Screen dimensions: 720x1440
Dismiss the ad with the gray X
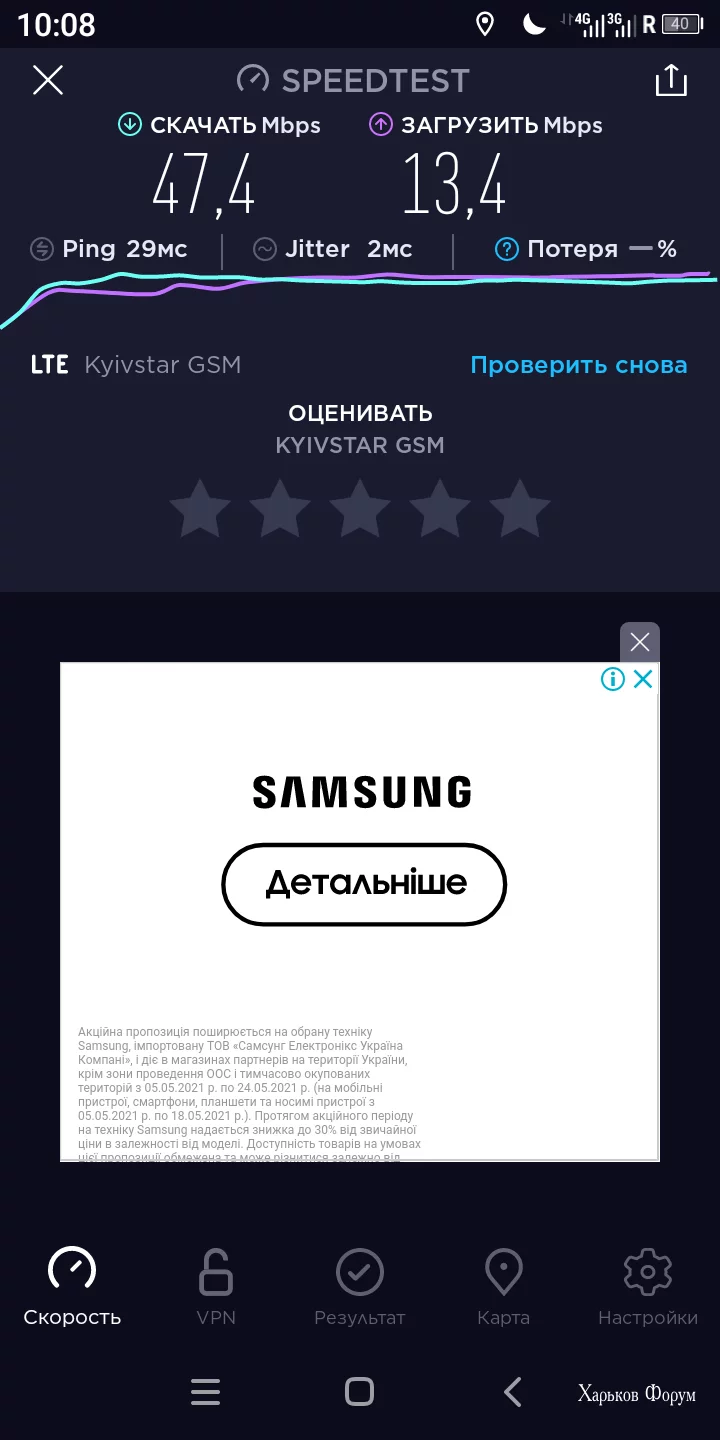(x=640, y=642)
